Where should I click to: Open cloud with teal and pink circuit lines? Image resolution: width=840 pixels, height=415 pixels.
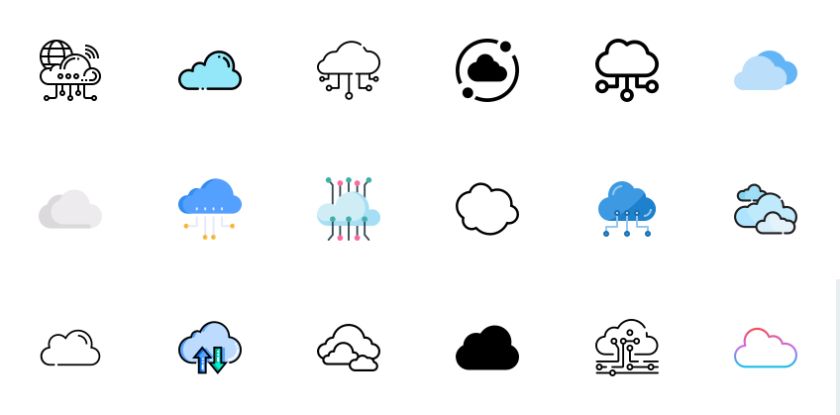pos(348,208)
